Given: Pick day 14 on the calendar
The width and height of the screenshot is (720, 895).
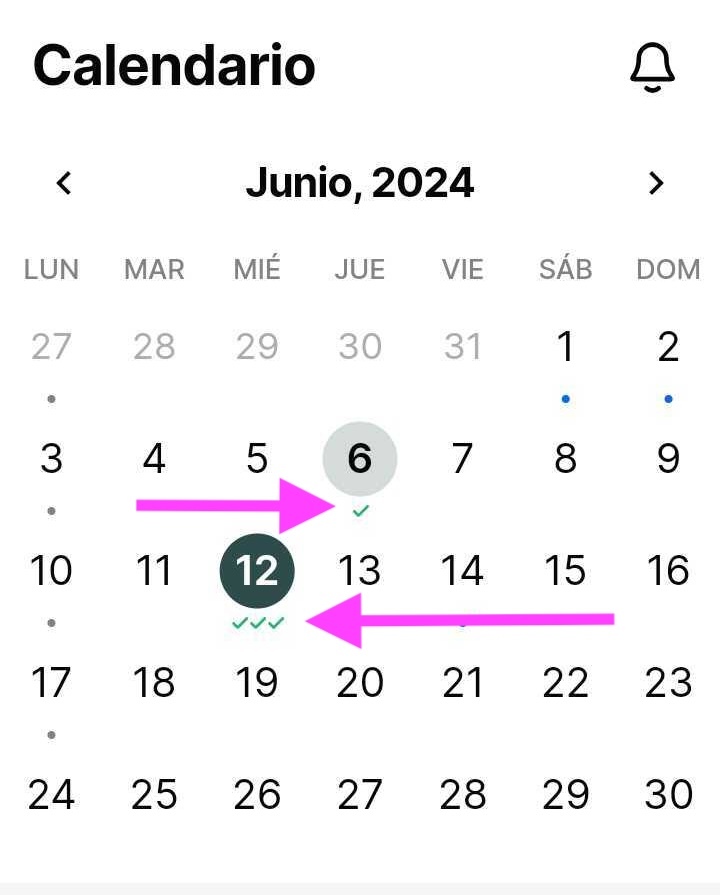Looking at the screenshot, I should tap(462, 571).
